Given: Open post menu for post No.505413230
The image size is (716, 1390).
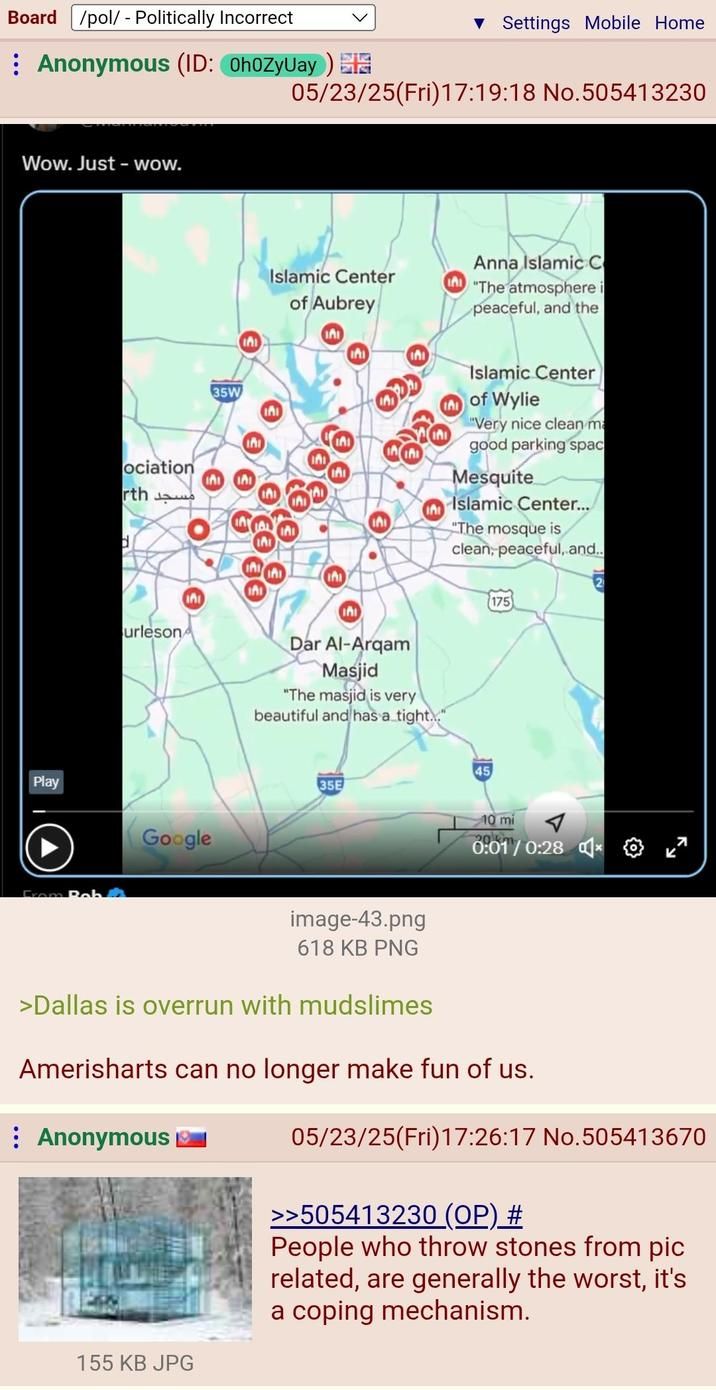Looking at the screenshot, I should [x=16, y=64].
